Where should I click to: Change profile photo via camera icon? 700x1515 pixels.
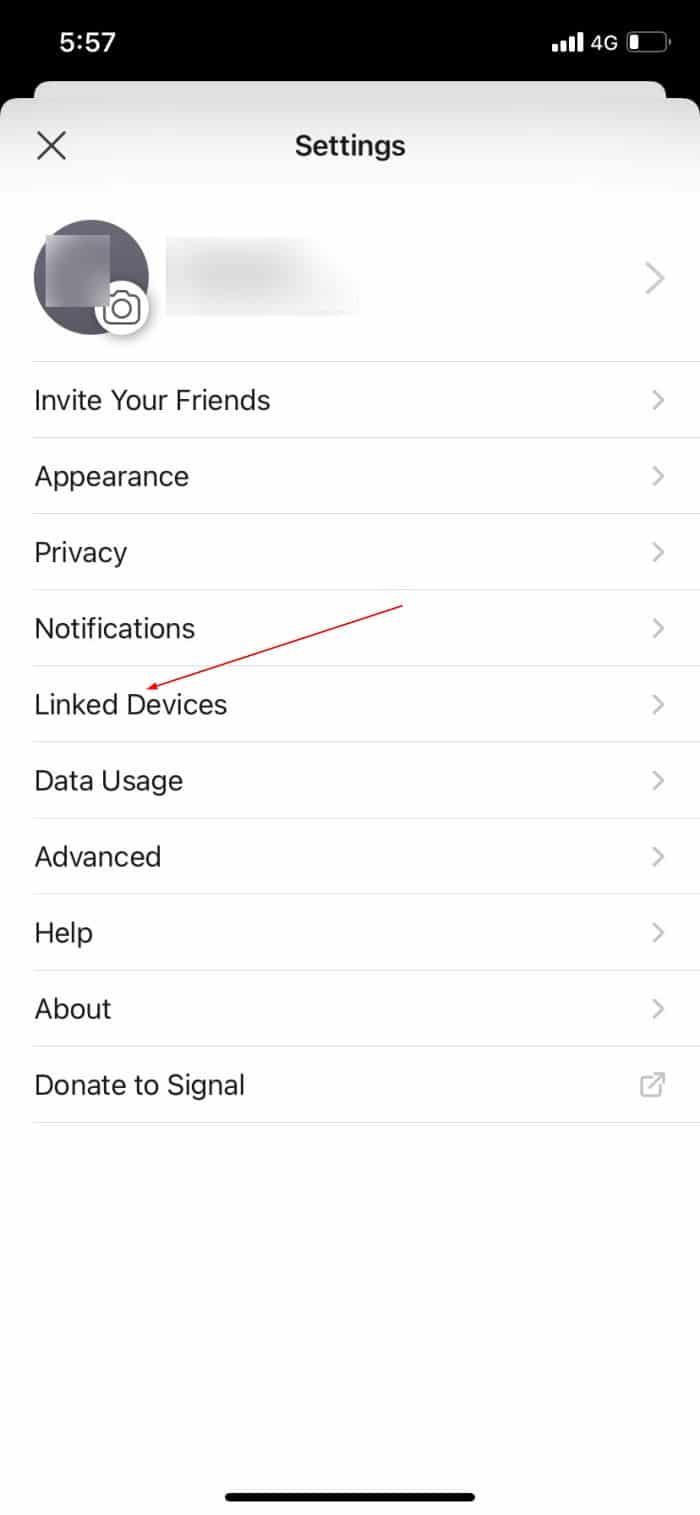tap(122, 308)
